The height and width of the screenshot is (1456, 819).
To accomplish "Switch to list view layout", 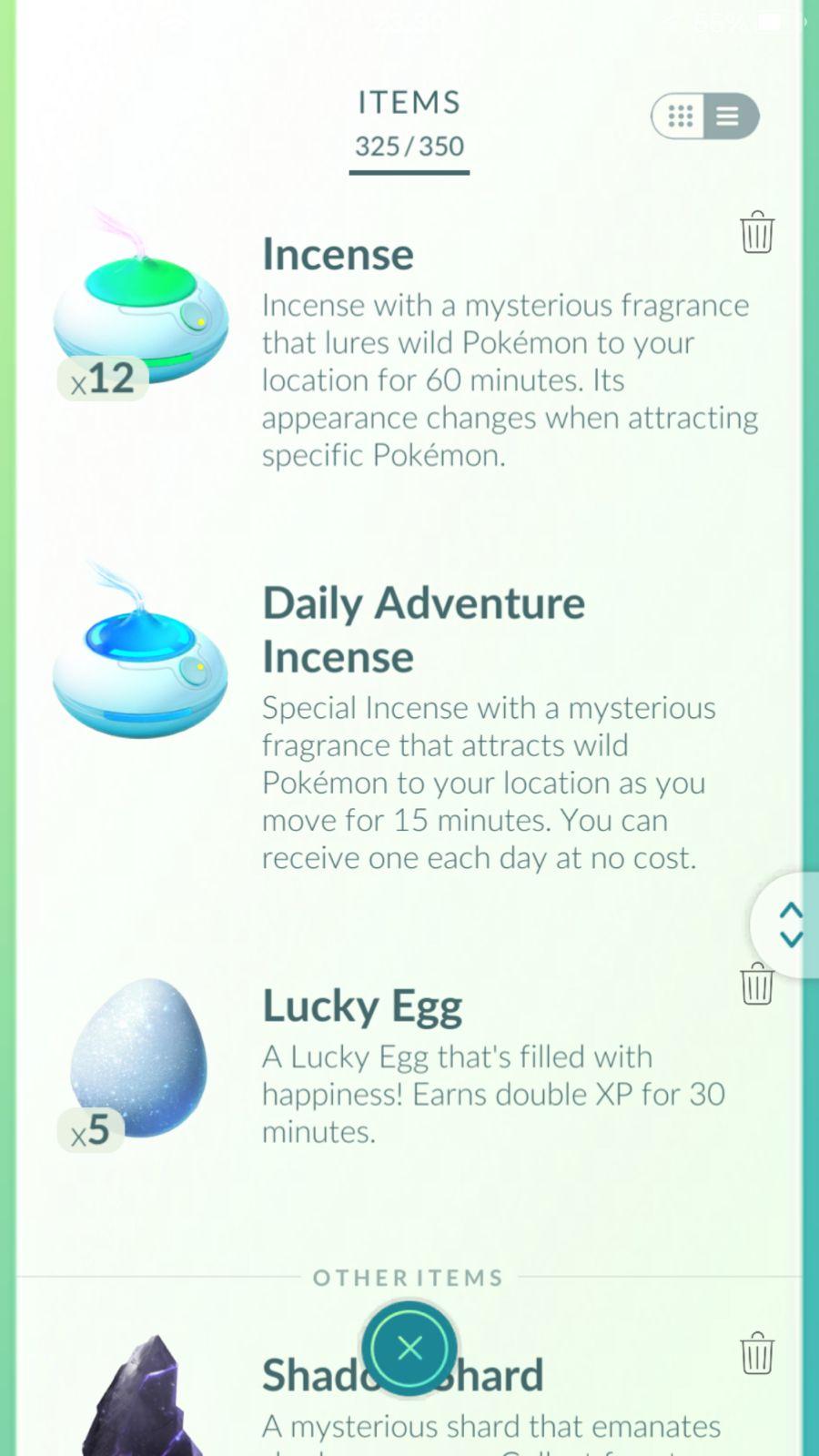I will pyautogui.click(x=729, y=116).
